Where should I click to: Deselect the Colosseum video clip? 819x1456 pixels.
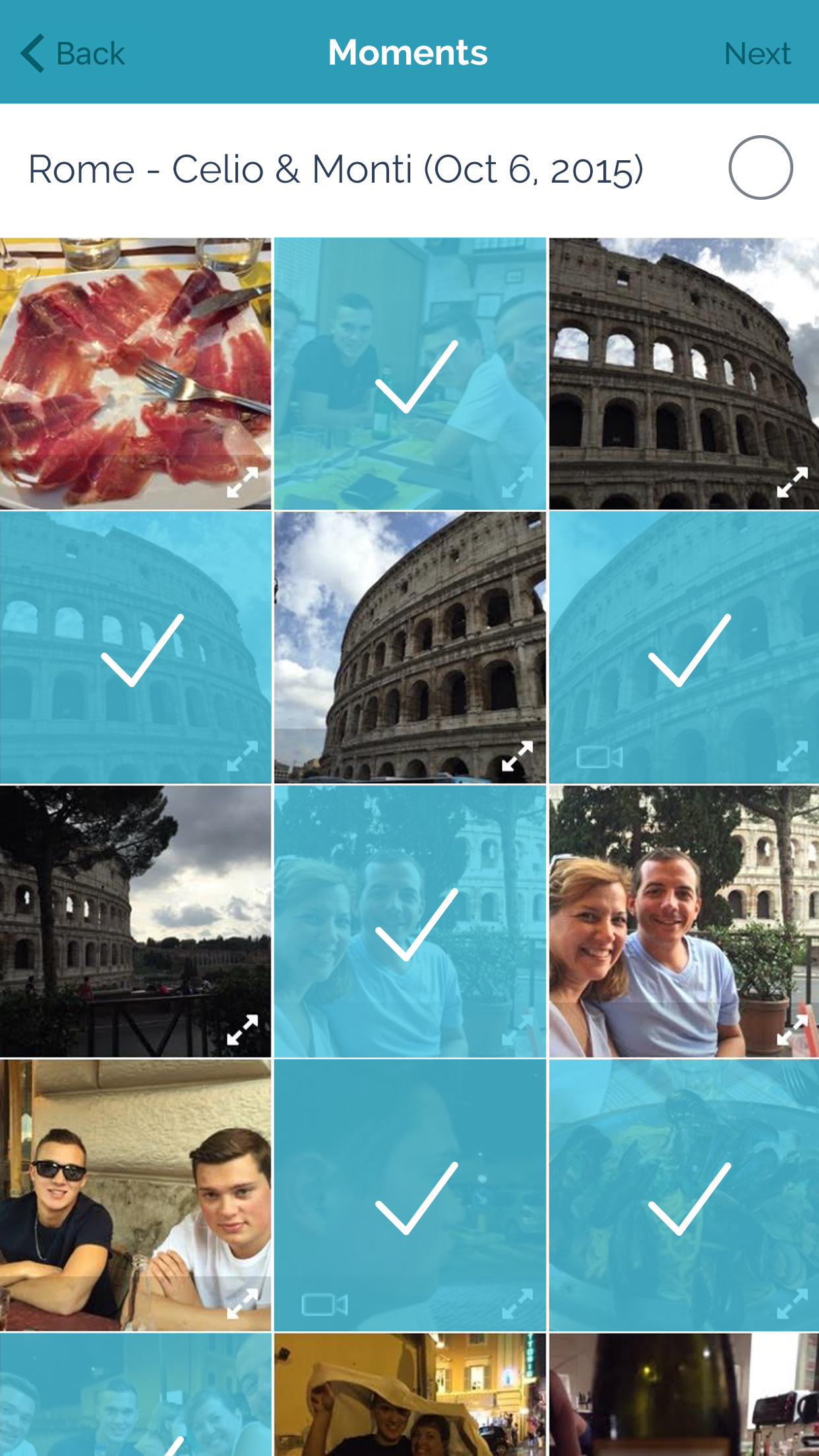click(683, 648)
